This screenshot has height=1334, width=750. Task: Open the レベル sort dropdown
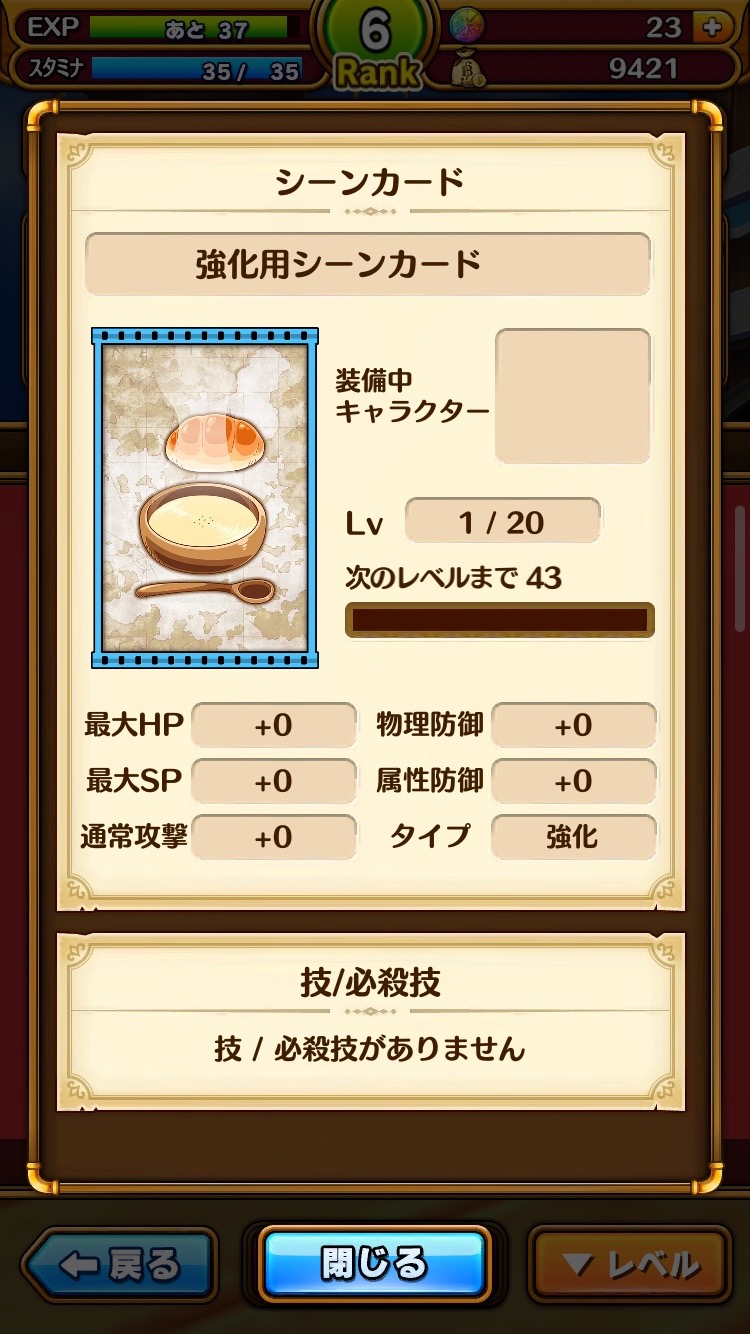click(x=629, y=1266)
